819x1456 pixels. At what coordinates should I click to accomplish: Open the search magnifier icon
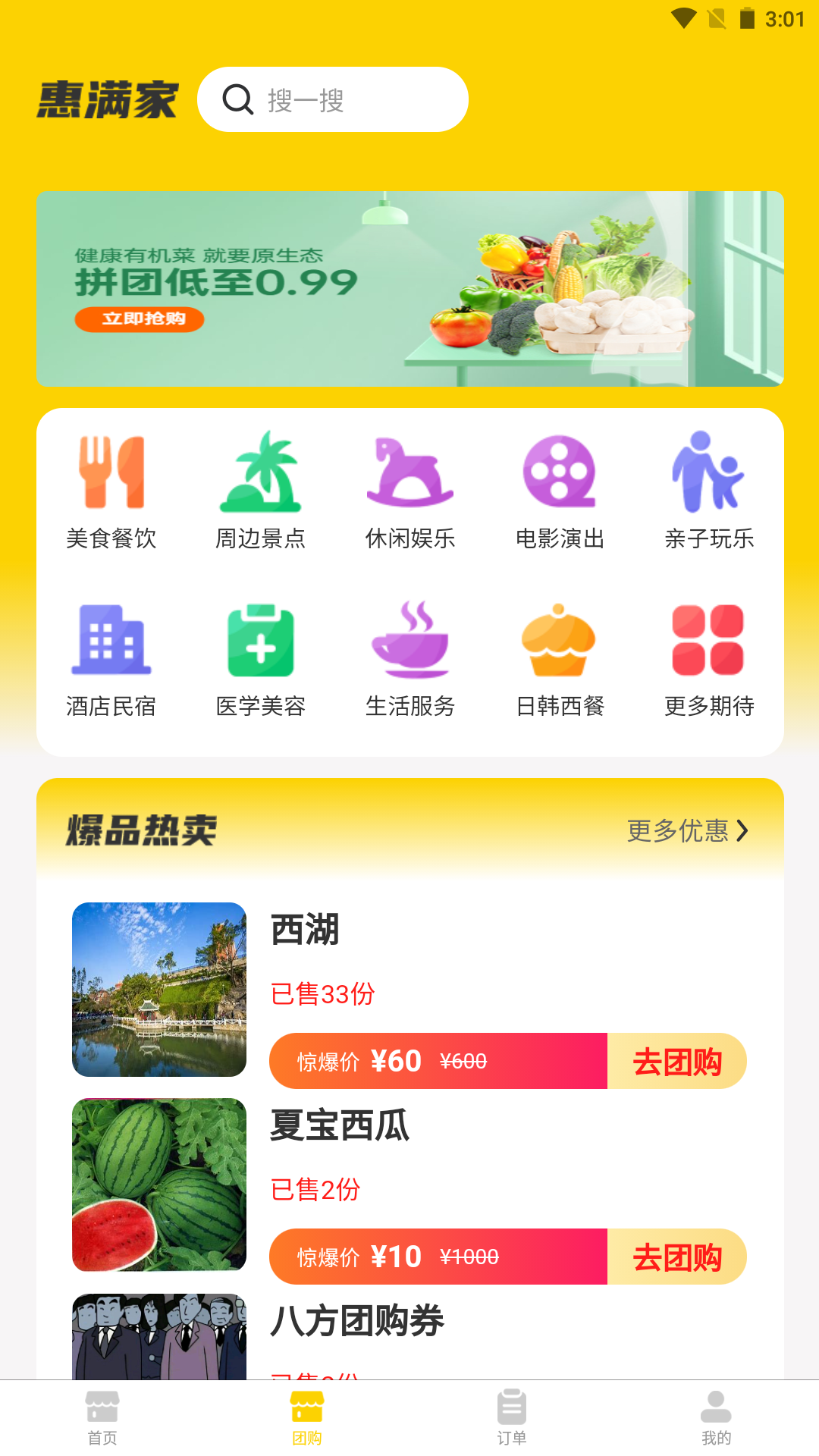[x=238, y=99]
